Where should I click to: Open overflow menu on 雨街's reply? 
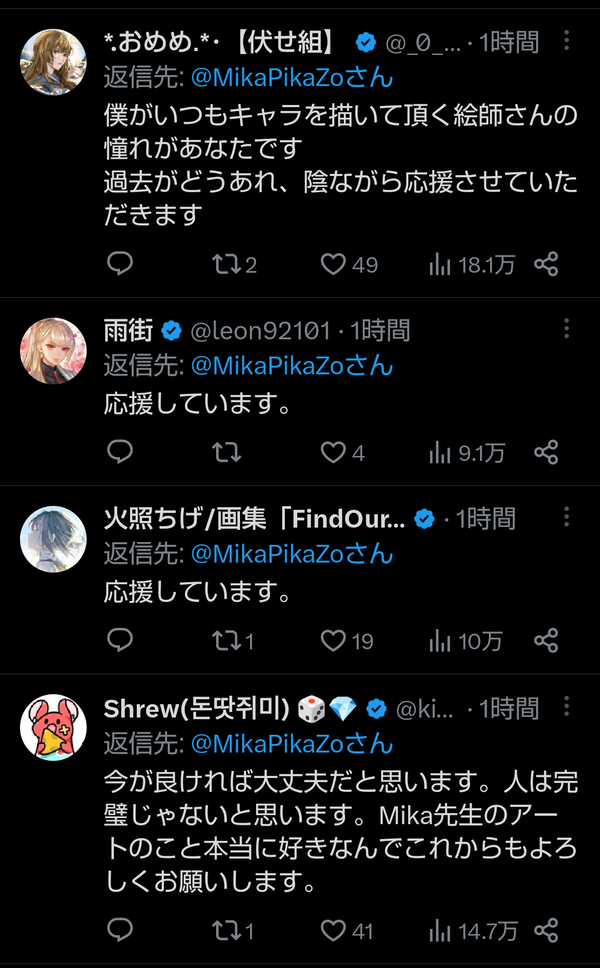[x=566, y=329]
